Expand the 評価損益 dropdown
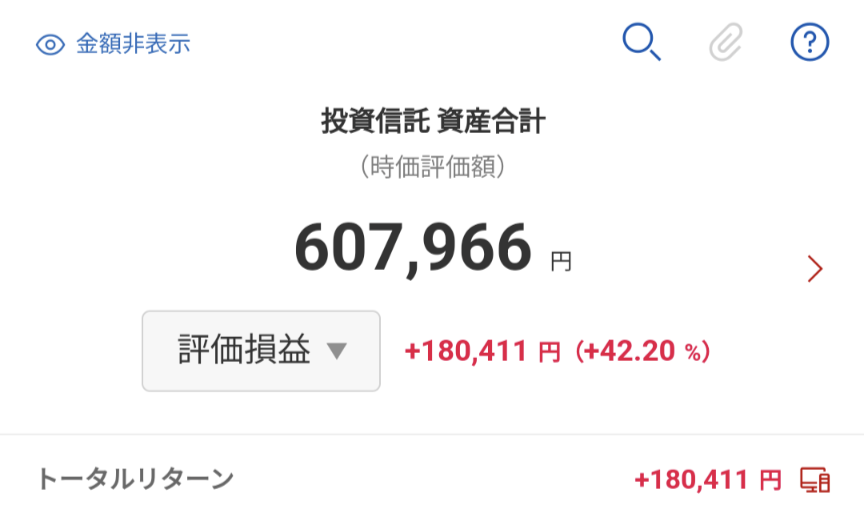Viewport: 864px width, 522px height. pos(261,351)
